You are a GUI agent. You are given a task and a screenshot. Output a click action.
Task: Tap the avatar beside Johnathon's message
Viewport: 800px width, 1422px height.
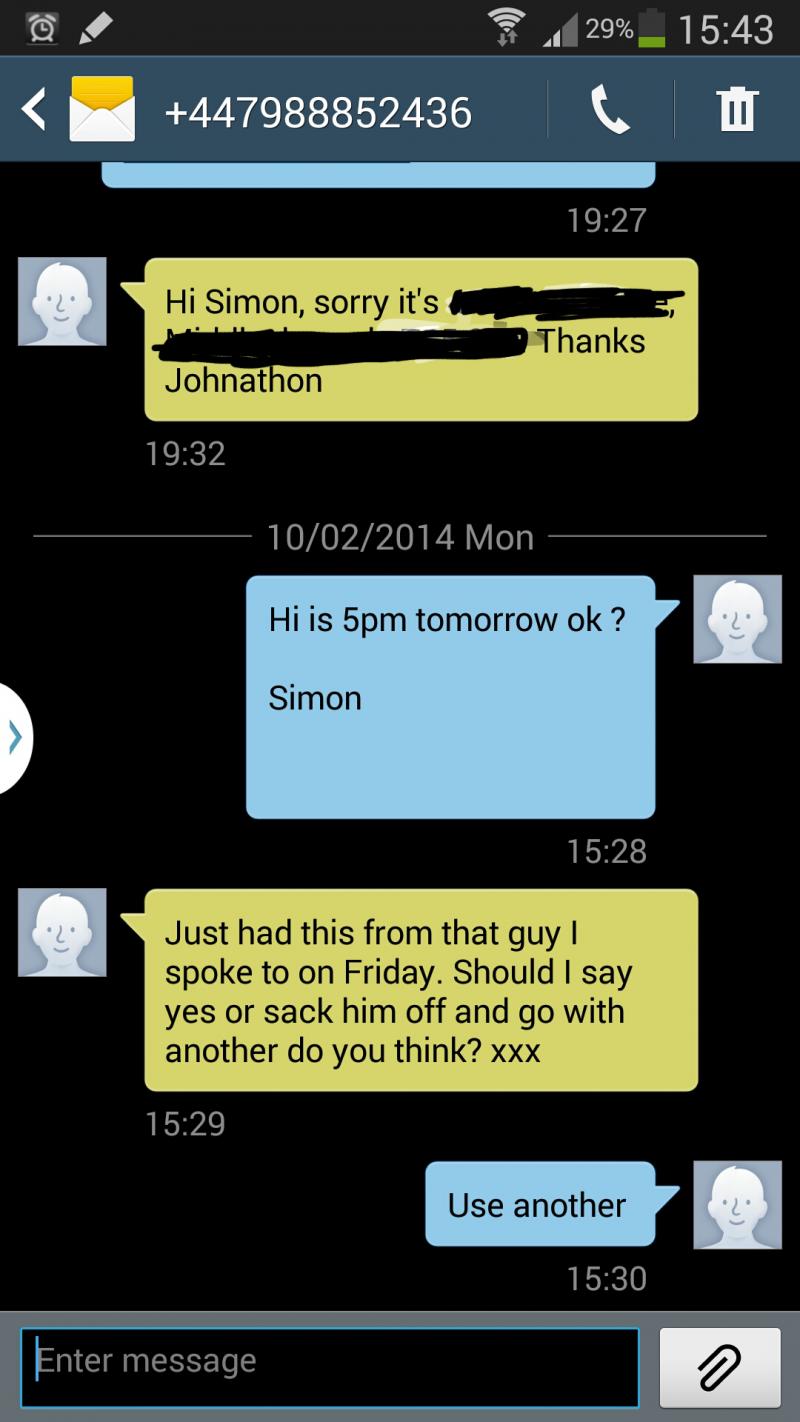(x=62, y=302)
